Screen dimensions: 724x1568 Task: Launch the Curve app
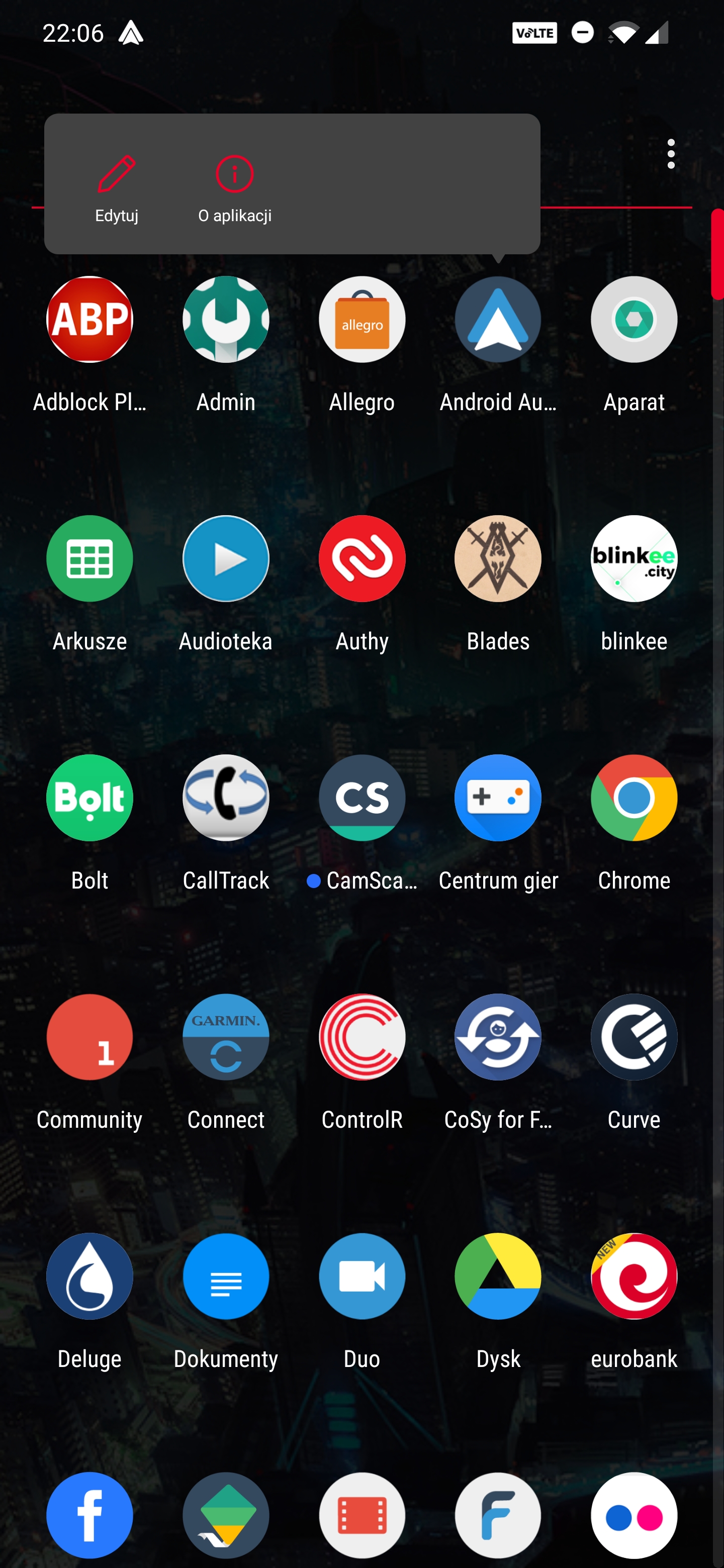[x=633, y=1038]
